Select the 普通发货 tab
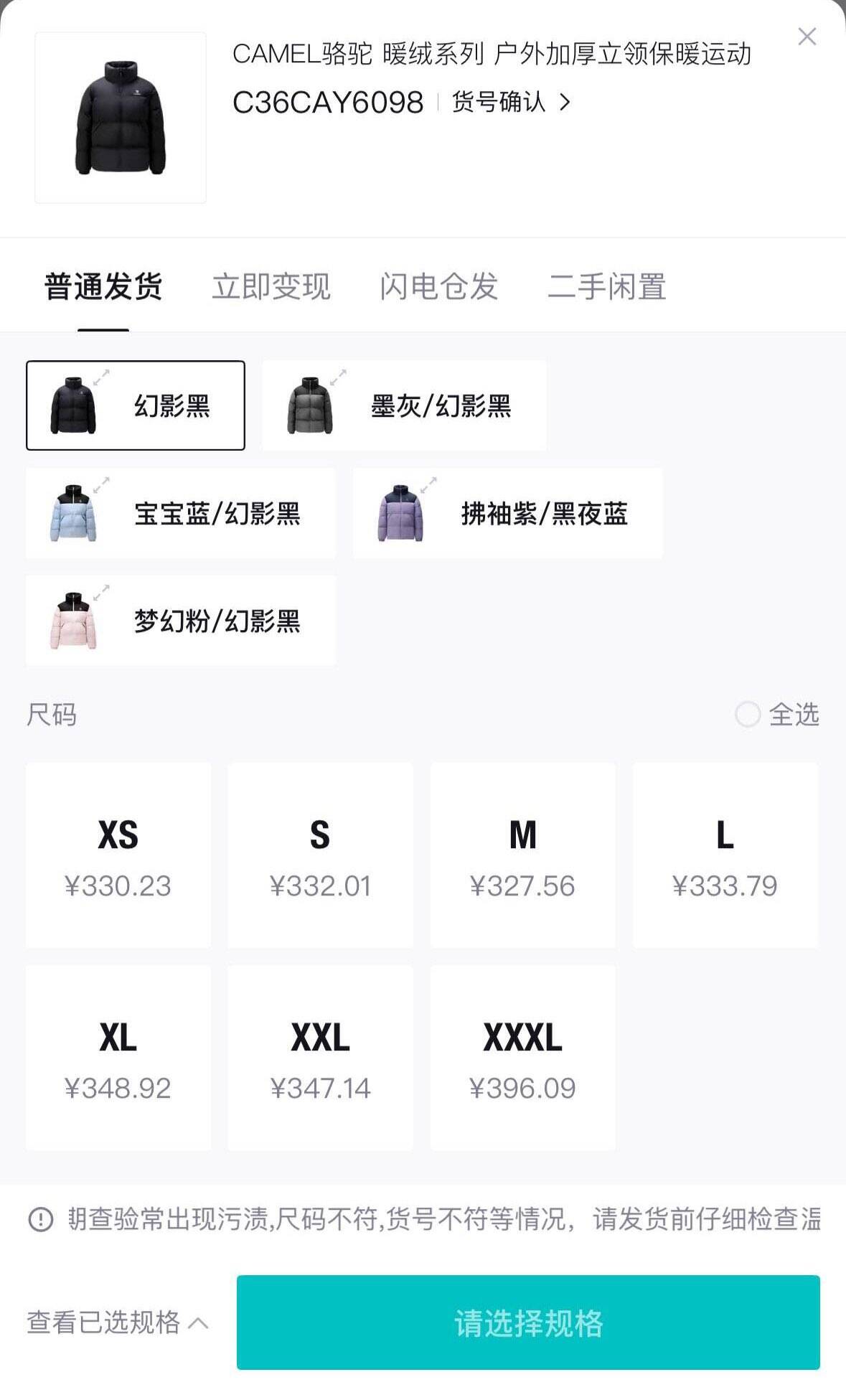Viewport: 846px width, 1400px height. point(103,286)
